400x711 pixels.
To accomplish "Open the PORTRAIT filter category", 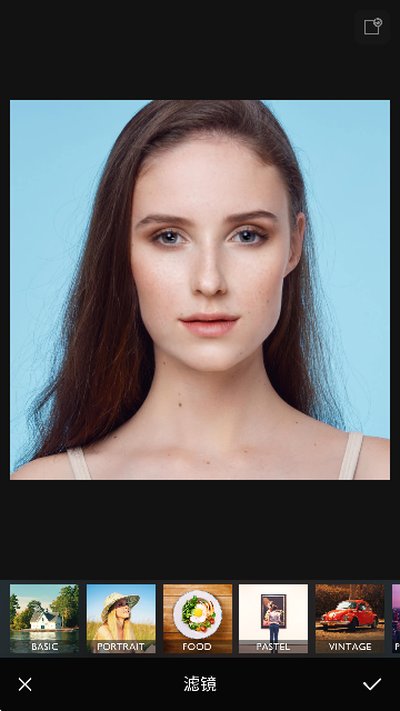I will (x=121, y=618).
